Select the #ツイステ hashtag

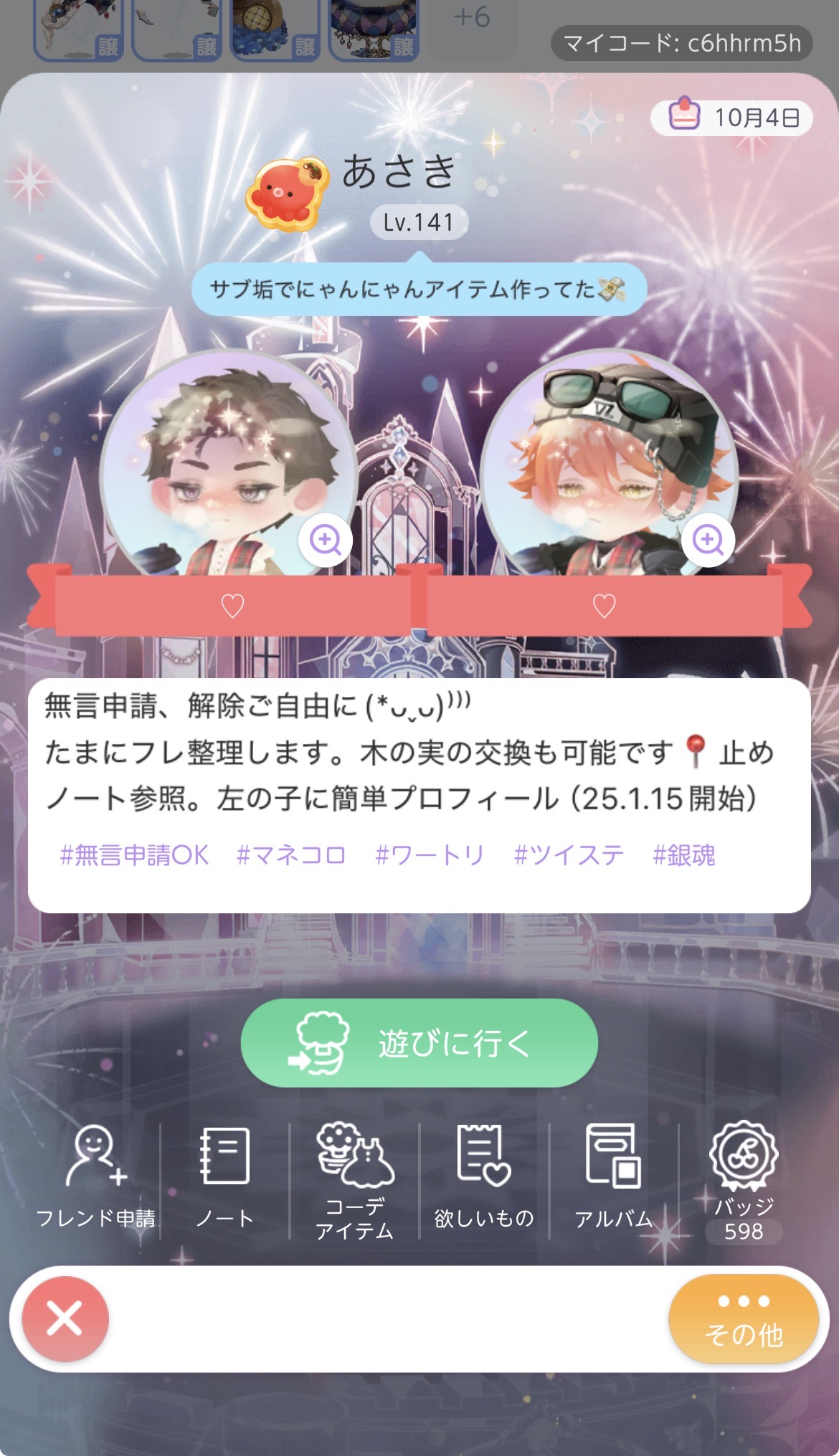[x=569, y=855]
